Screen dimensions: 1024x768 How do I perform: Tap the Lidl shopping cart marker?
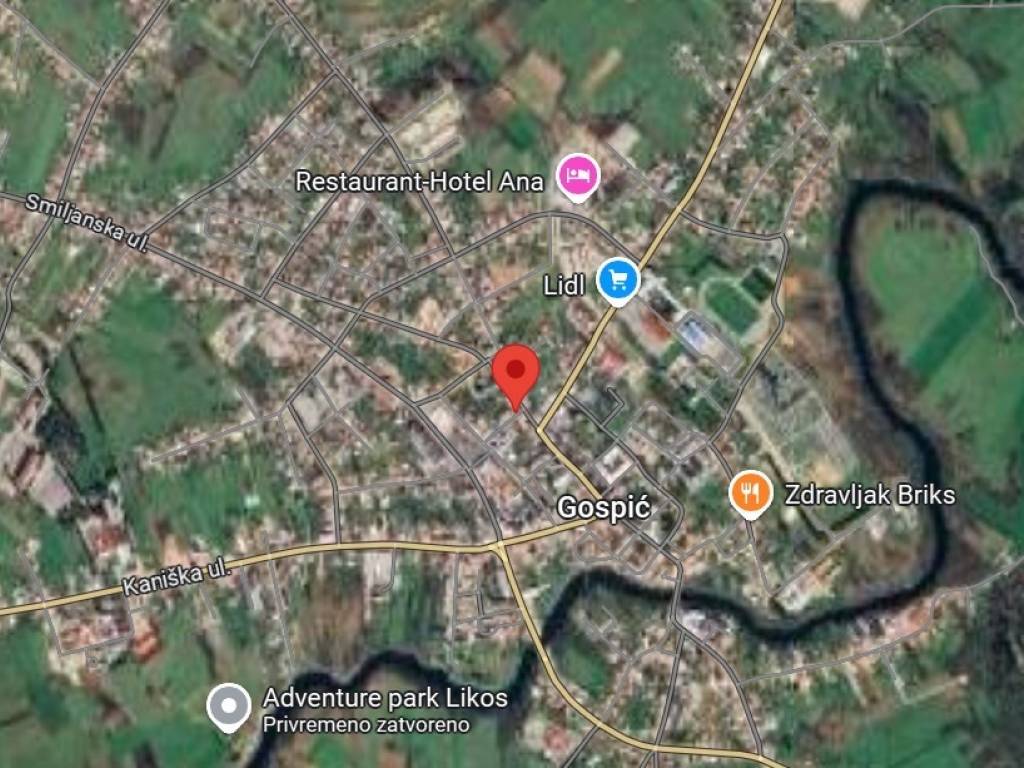point(617,279)
